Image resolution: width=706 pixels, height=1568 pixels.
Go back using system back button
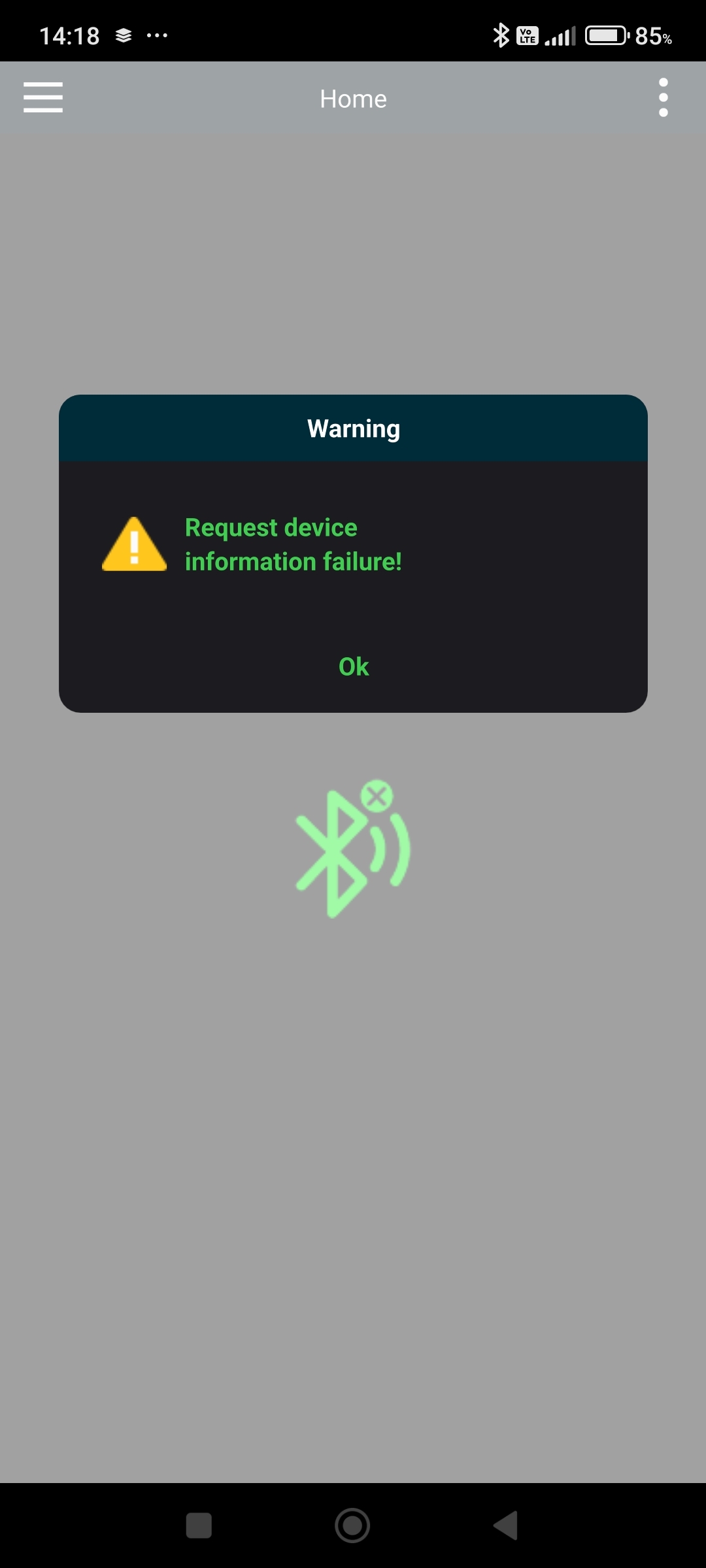tap(506, 1526)
